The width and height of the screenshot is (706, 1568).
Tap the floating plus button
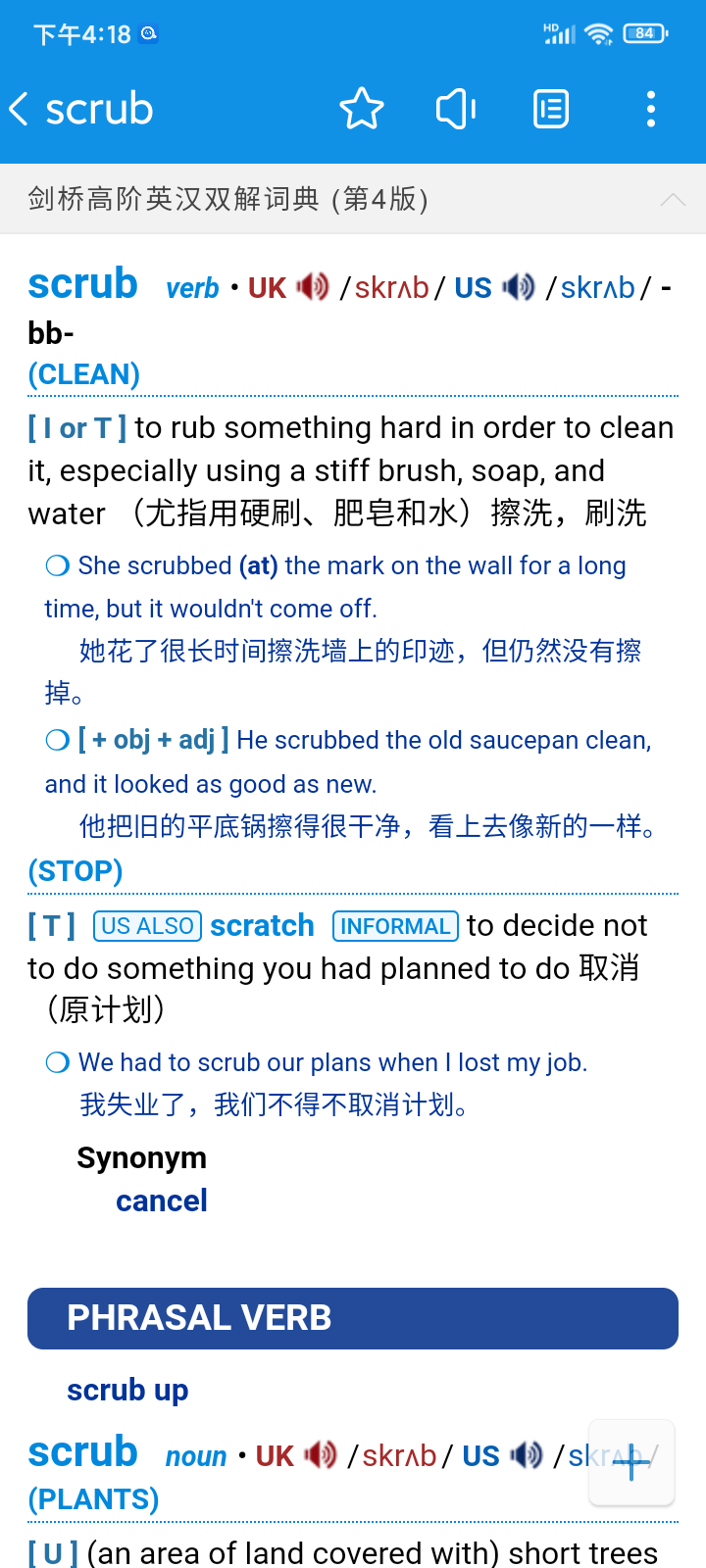click(631, 1462)
